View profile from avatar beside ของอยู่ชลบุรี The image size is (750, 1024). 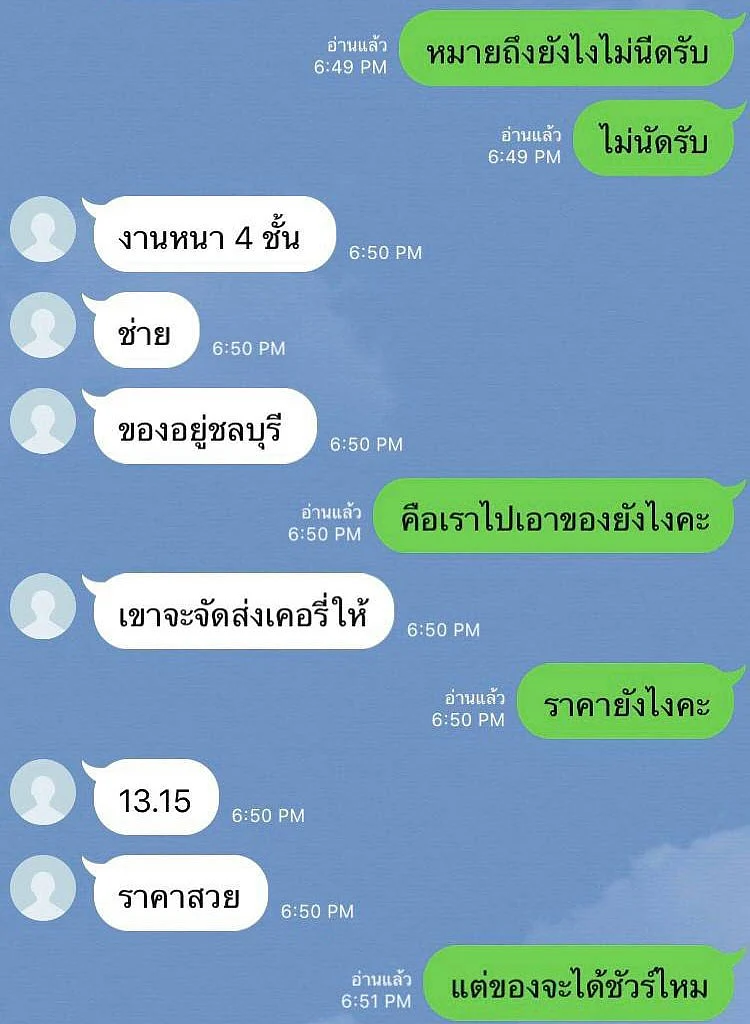pos(43,421)
